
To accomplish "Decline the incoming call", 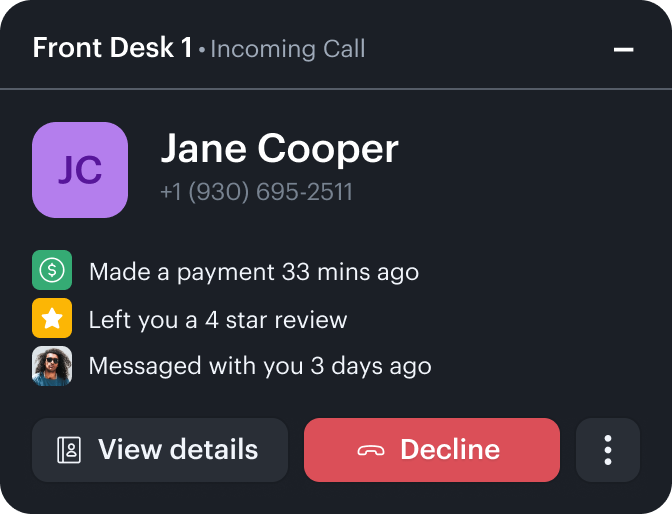I will click(x=431, y=450).
